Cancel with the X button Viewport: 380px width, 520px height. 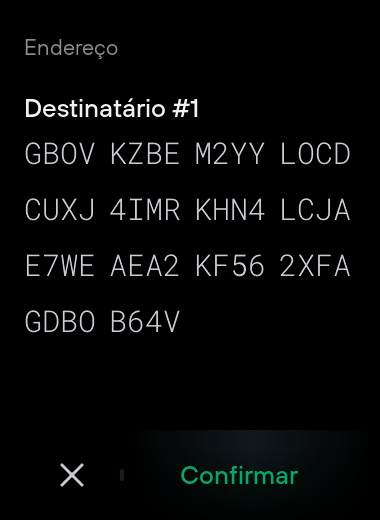point(72,475)
